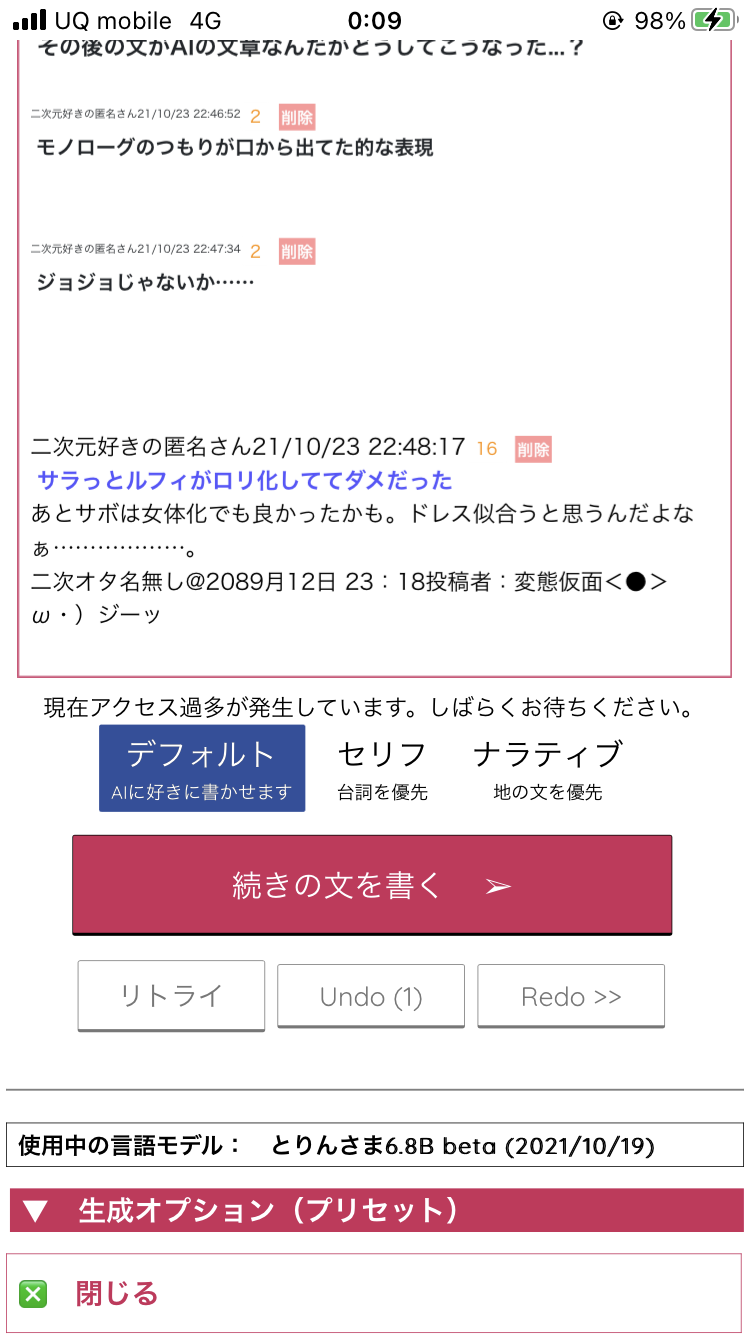Delete the 22:47:34 comment
Viewport: 750px width, 1334px height.
point(297,251)
